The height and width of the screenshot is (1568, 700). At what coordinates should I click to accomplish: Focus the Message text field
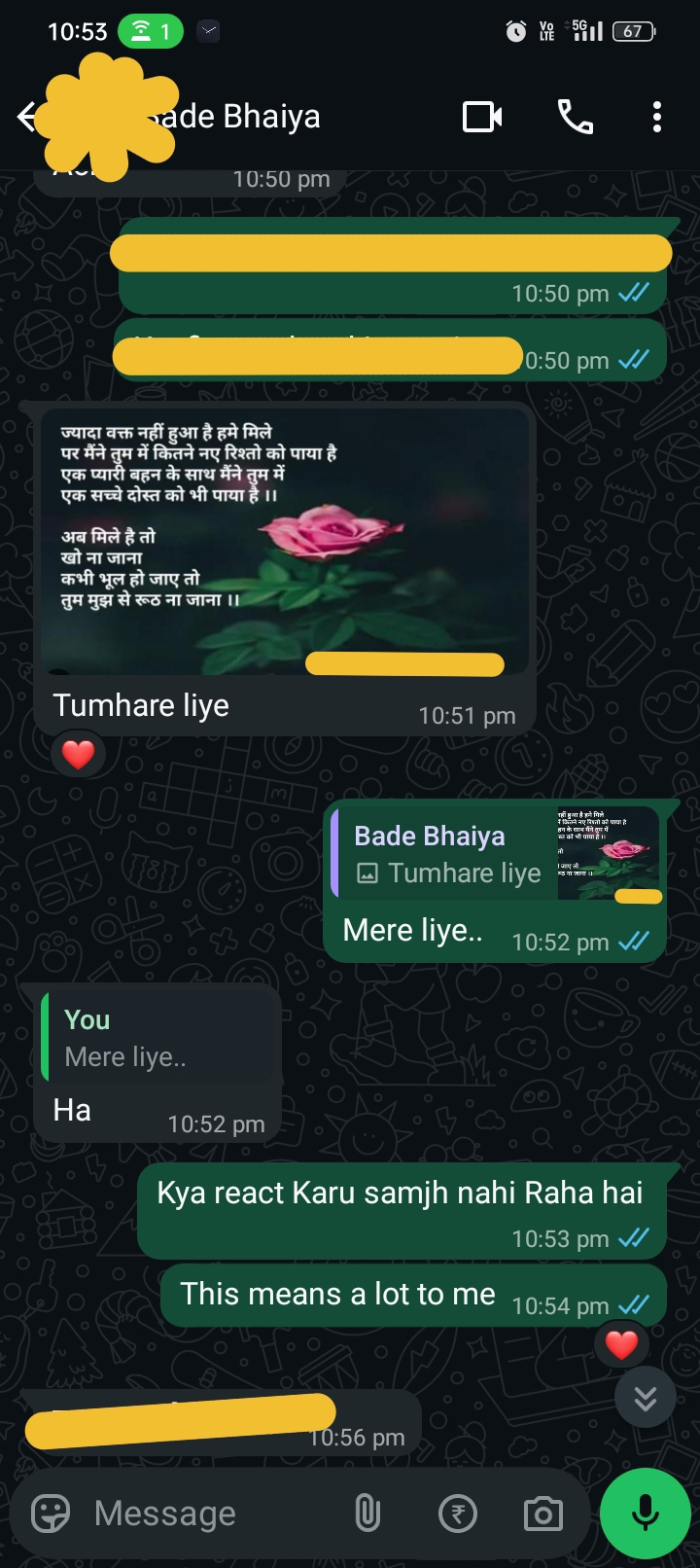[214, 1514]
